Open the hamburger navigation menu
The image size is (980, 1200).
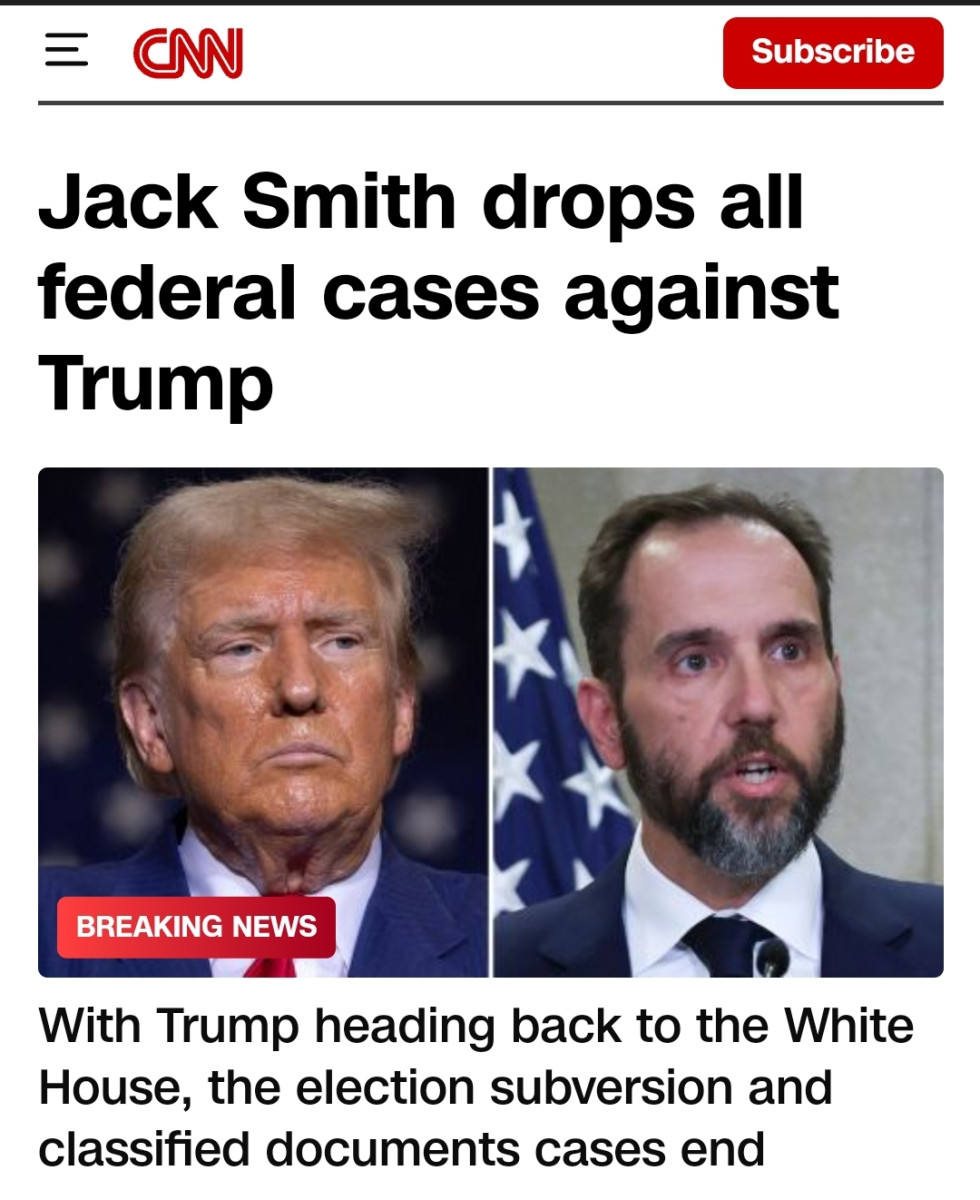66,52
